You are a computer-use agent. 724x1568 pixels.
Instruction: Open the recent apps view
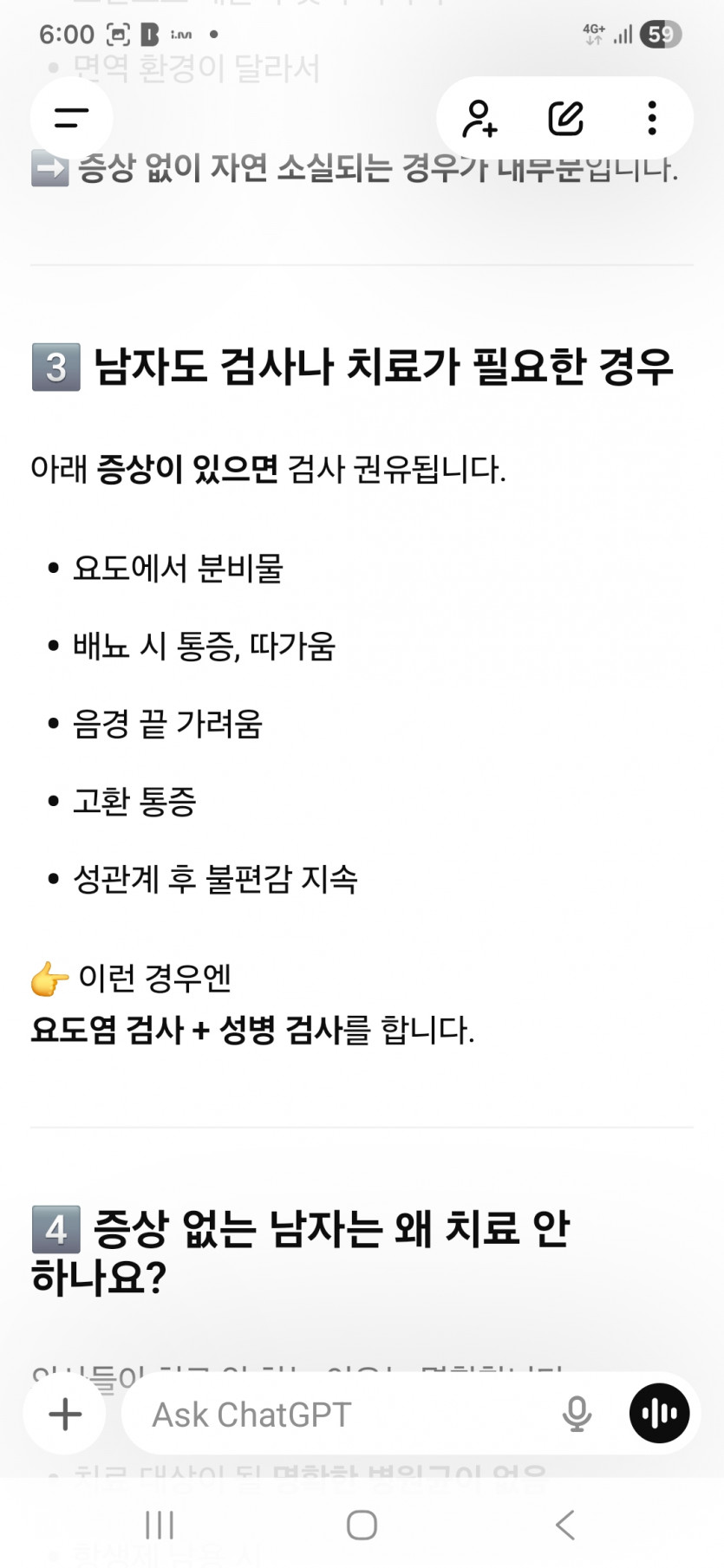point(160,1525)
